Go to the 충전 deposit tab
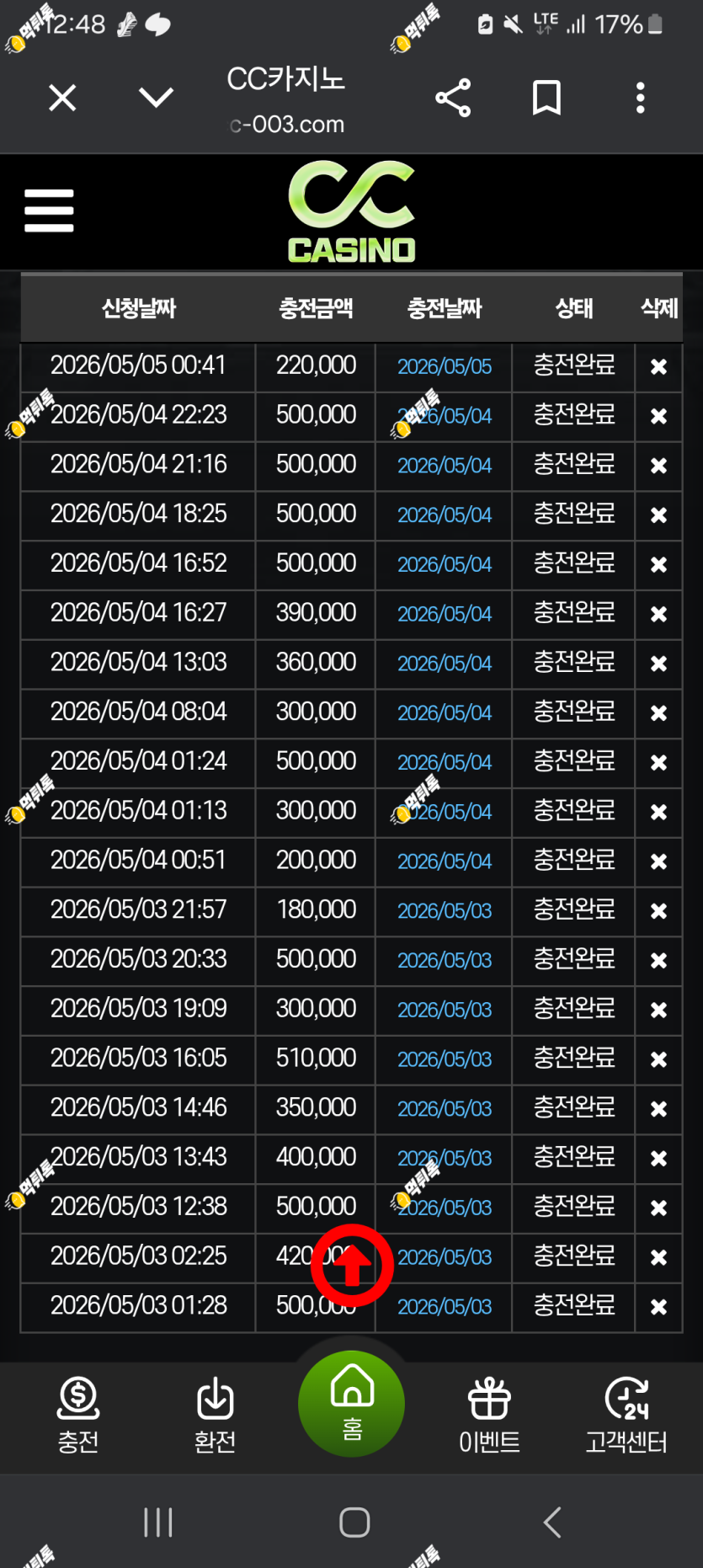This screenshot has height=1568, width=703. [78, 1415]
